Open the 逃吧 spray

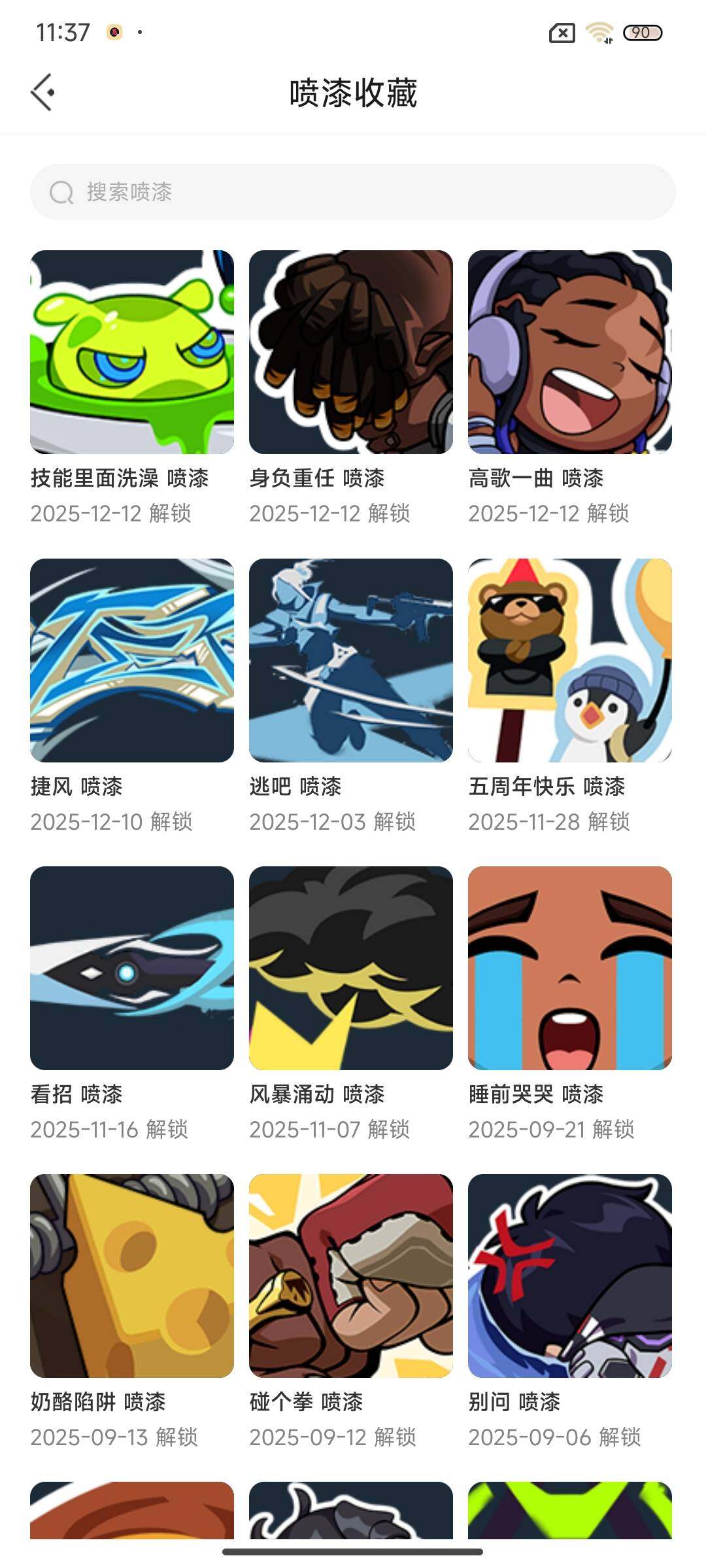tap(351, 660)
